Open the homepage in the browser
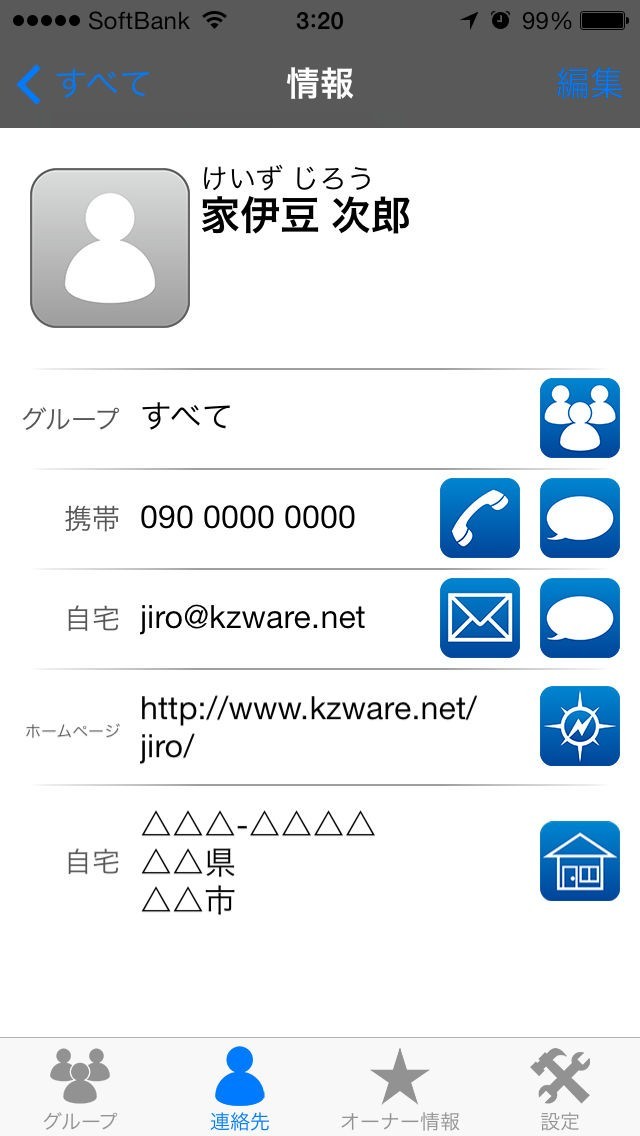Image resolution: width=640 pixels, height=1136 pixels. point(580,726)
